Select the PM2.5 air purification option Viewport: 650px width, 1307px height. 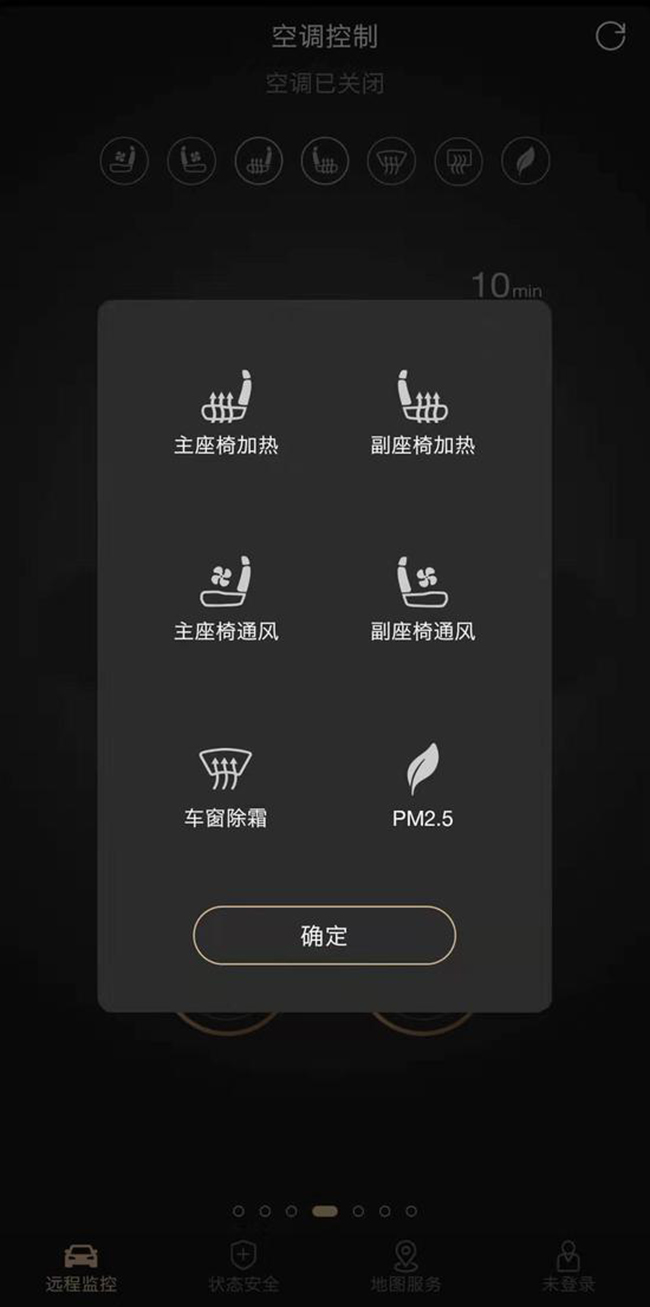pyautogui.click(x=422, y=786)
